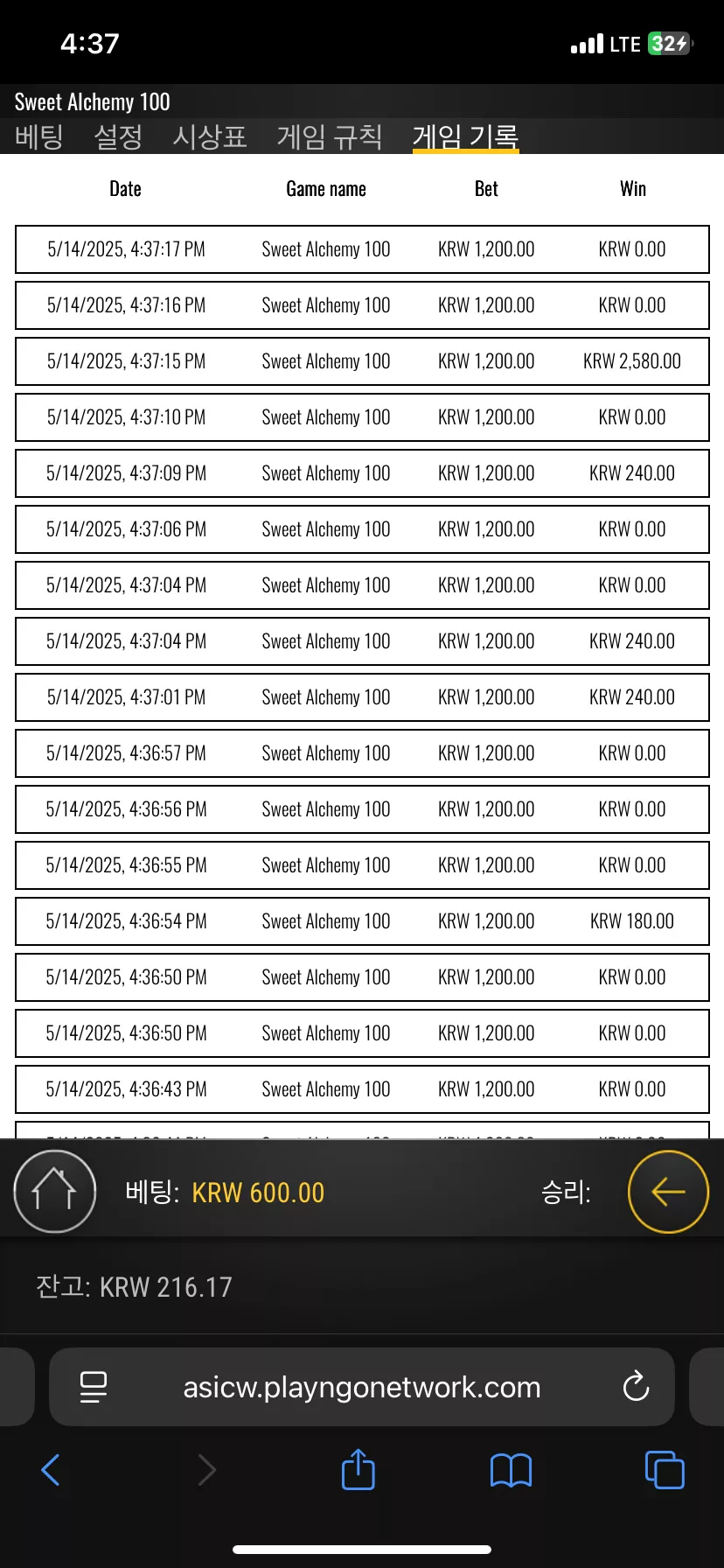Open Safari page settings icon
The image size is (724, 1568).
click(x=94, y=1387)
